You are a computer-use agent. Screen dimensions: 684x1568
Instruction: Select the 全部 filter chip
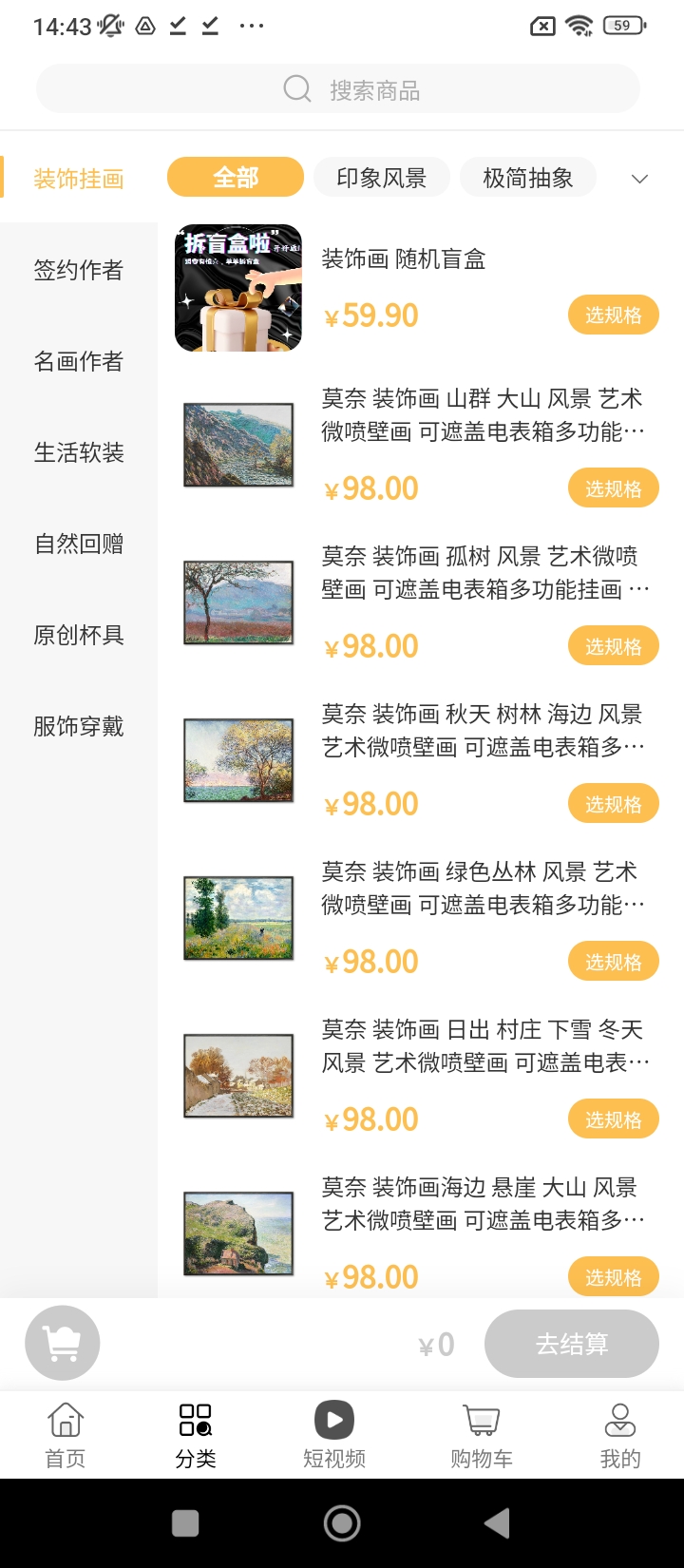click(x=236, y=178)
